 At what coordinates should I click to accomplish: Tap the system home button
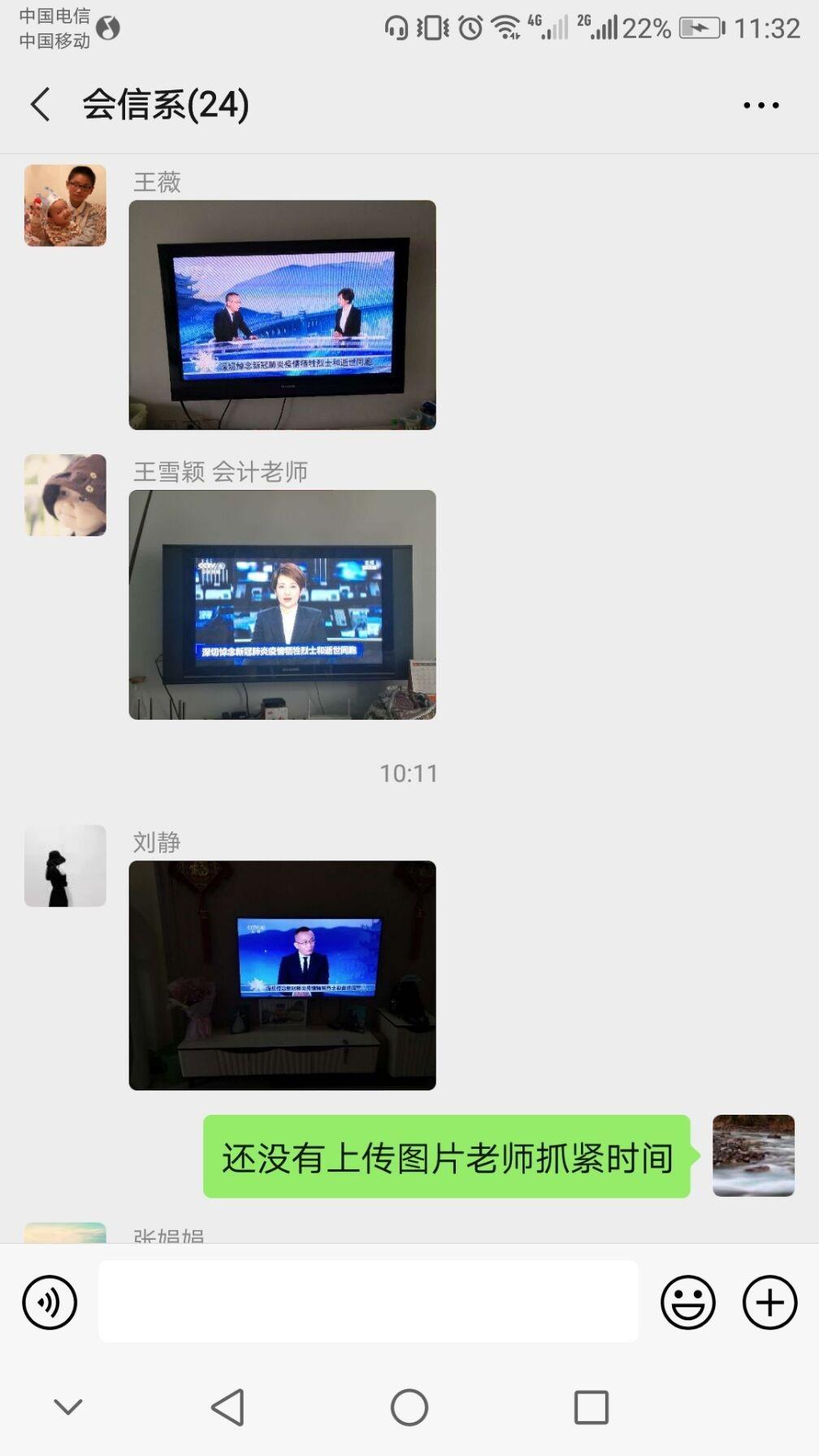tap(409, 1407)
